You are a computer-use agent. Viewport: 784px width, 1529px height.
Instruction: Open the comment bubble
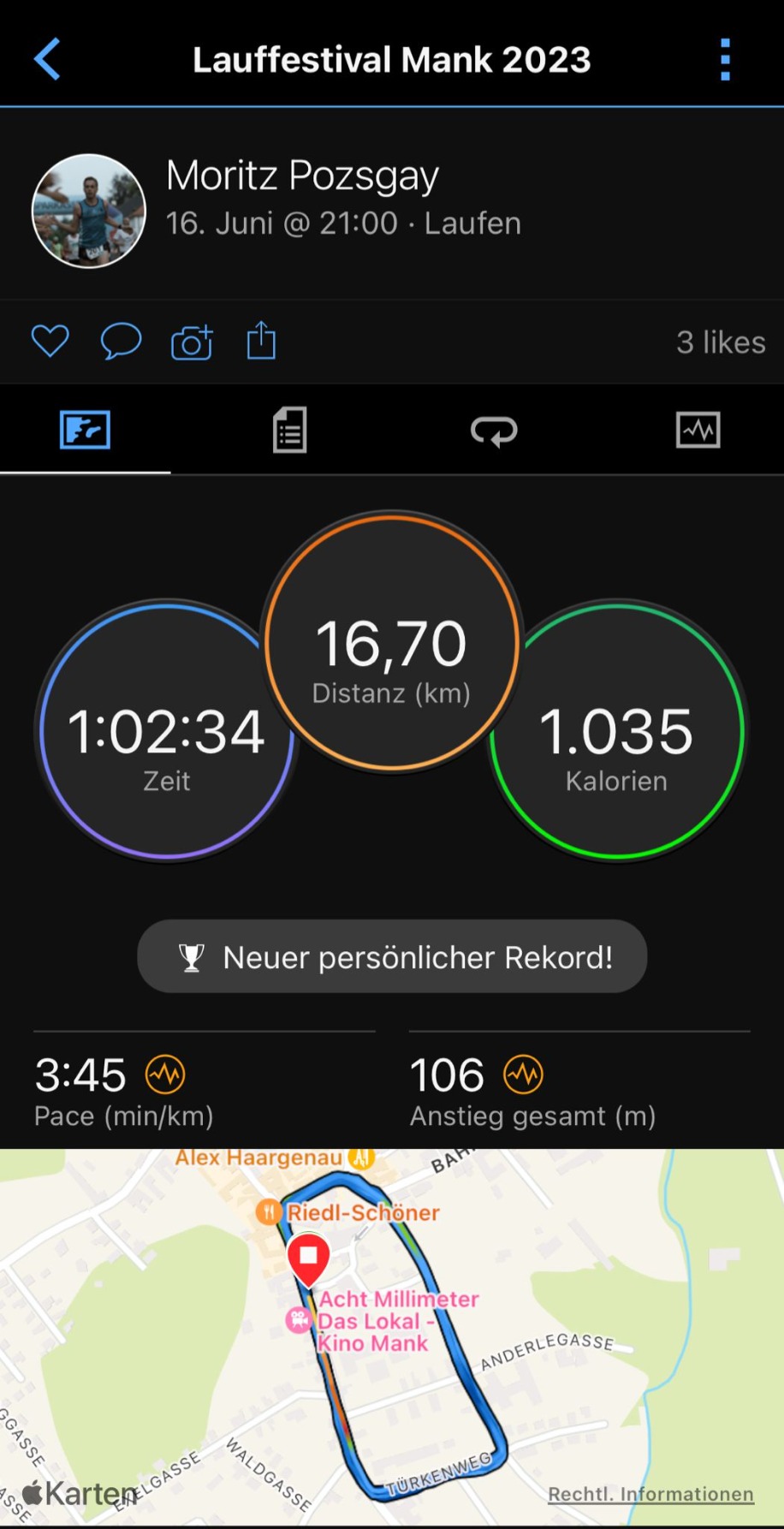121,342
